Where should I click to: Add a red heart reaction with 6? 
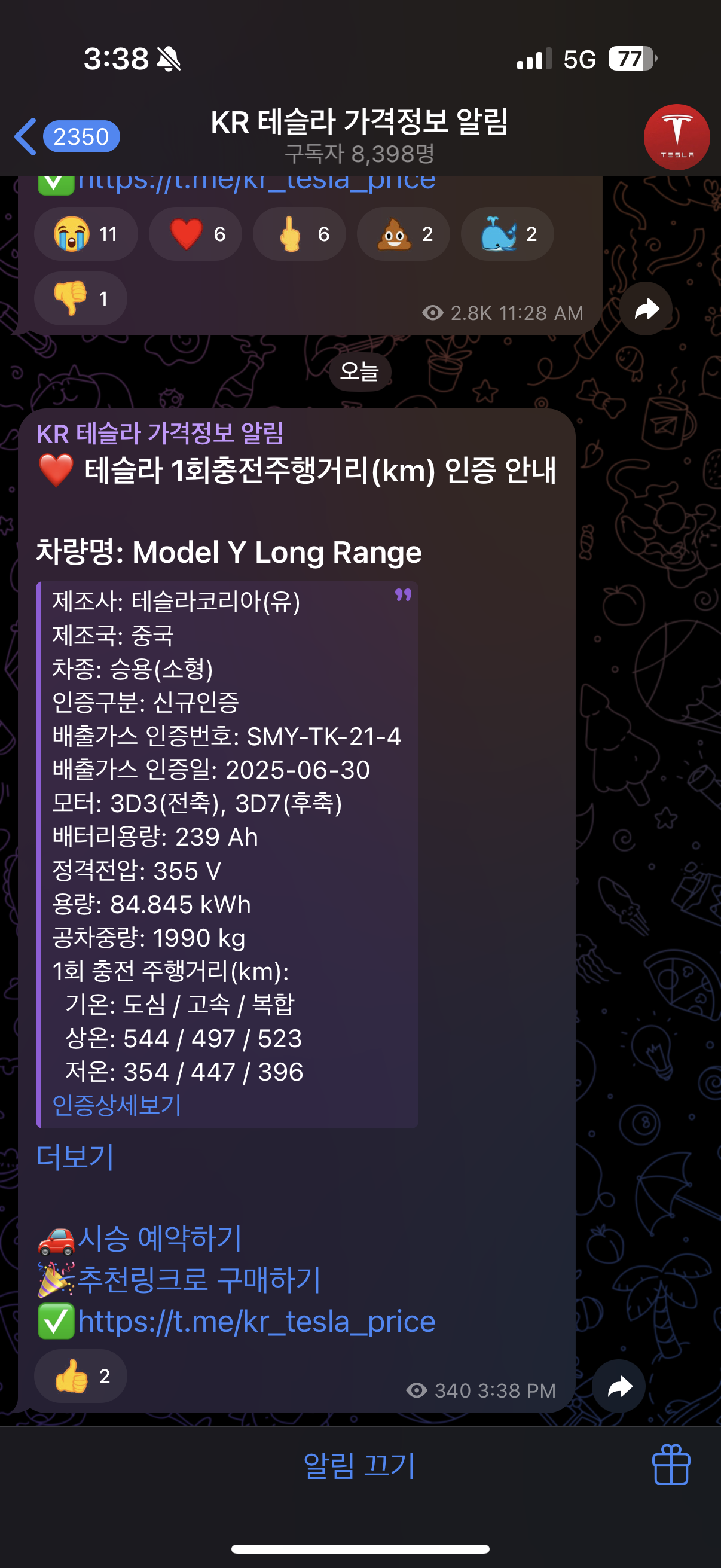[x=195, y=234]
